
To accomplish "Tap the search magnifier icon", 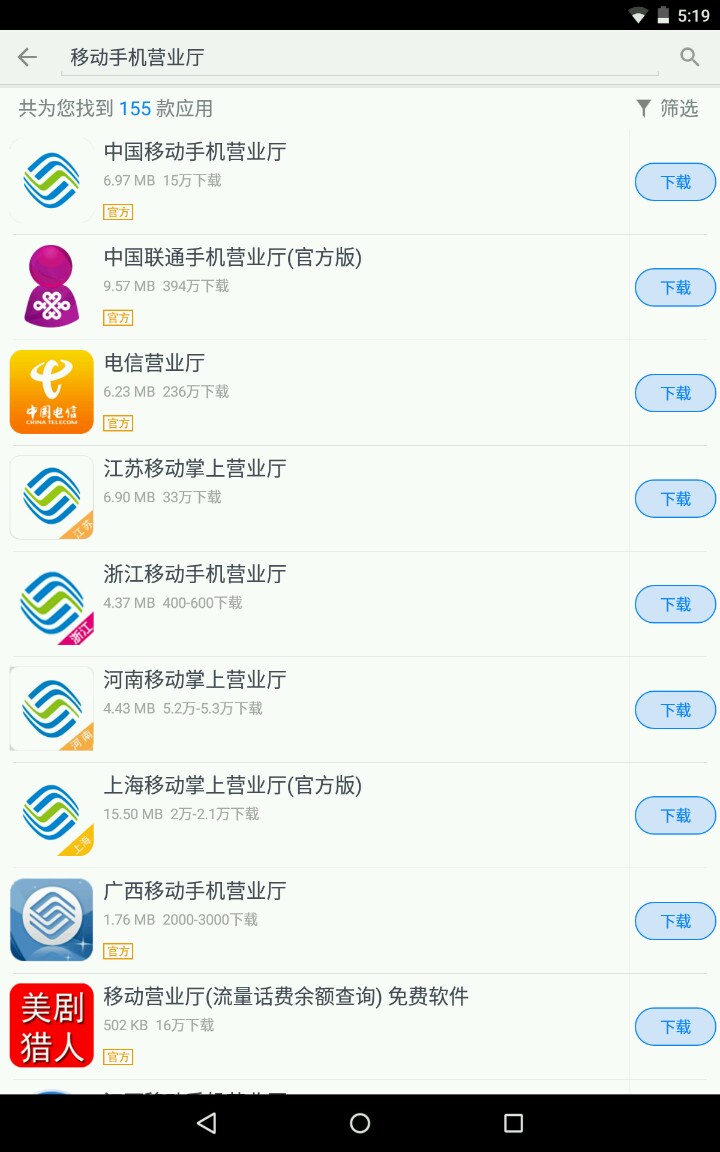I will pyautogui.click(x=689, y=57).
